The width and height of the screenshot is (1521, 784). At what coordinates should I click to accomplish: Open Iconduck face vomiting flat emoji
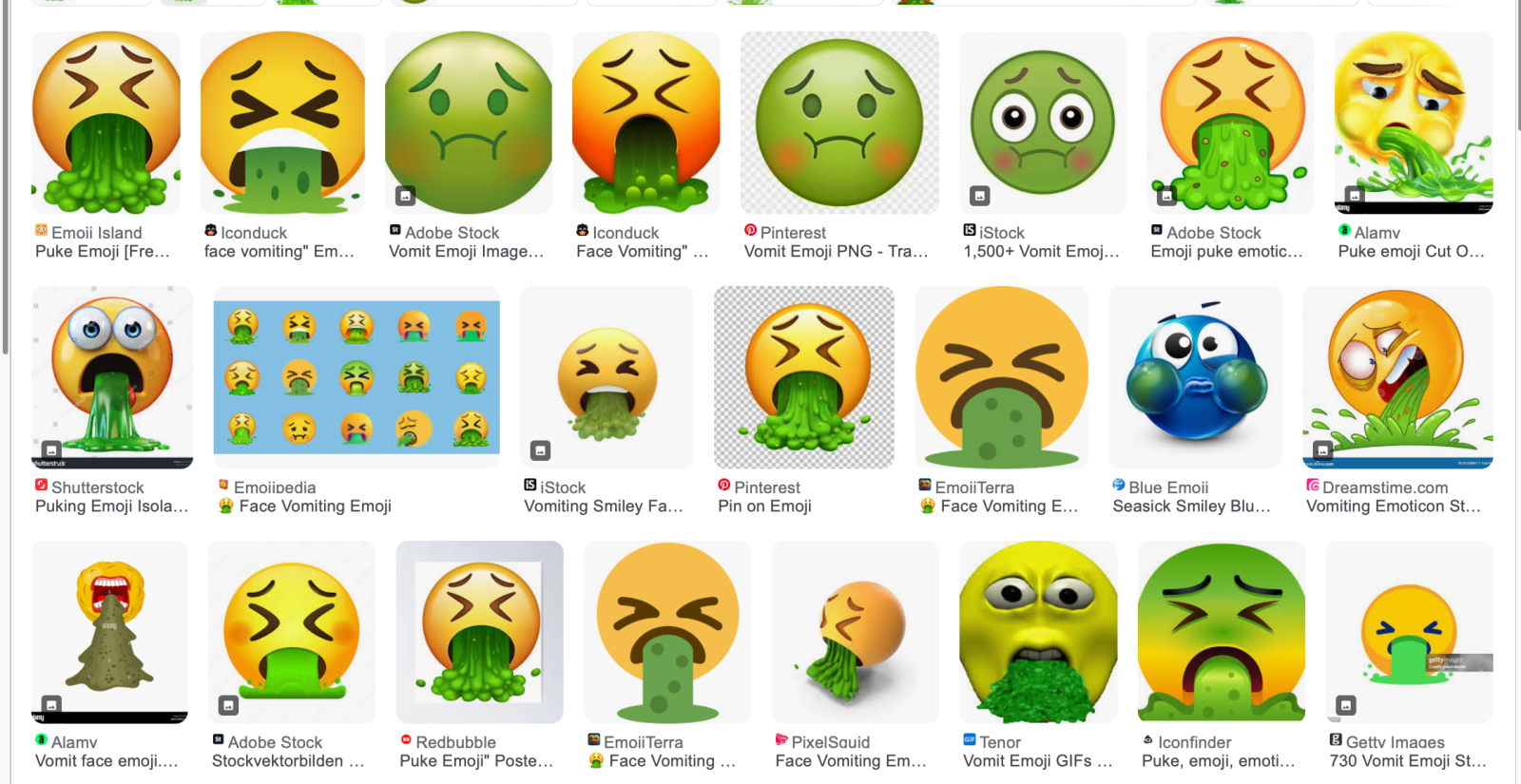point(282,123)
